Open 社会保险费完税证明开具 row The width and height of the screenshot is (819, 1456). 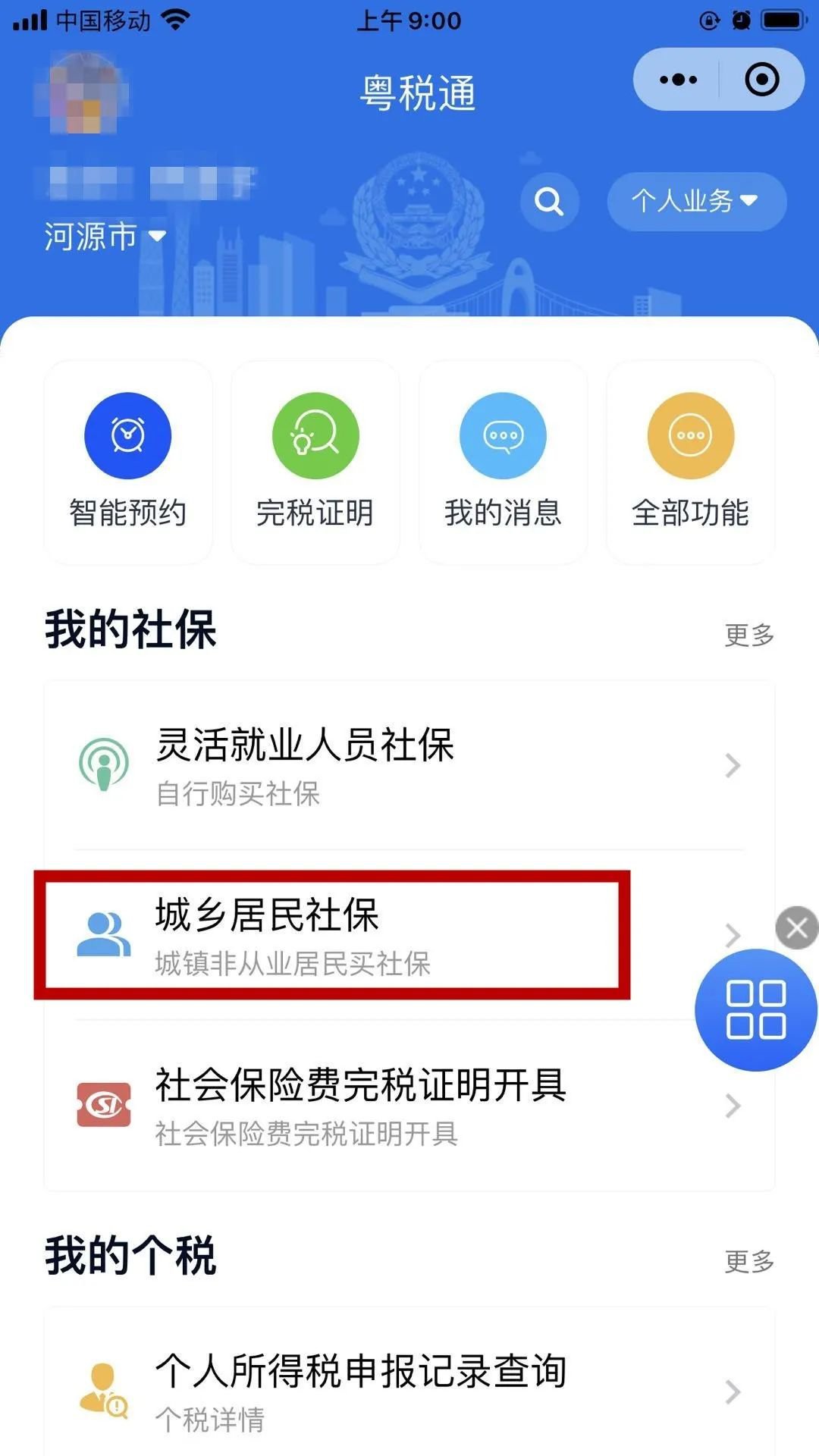409,1105
